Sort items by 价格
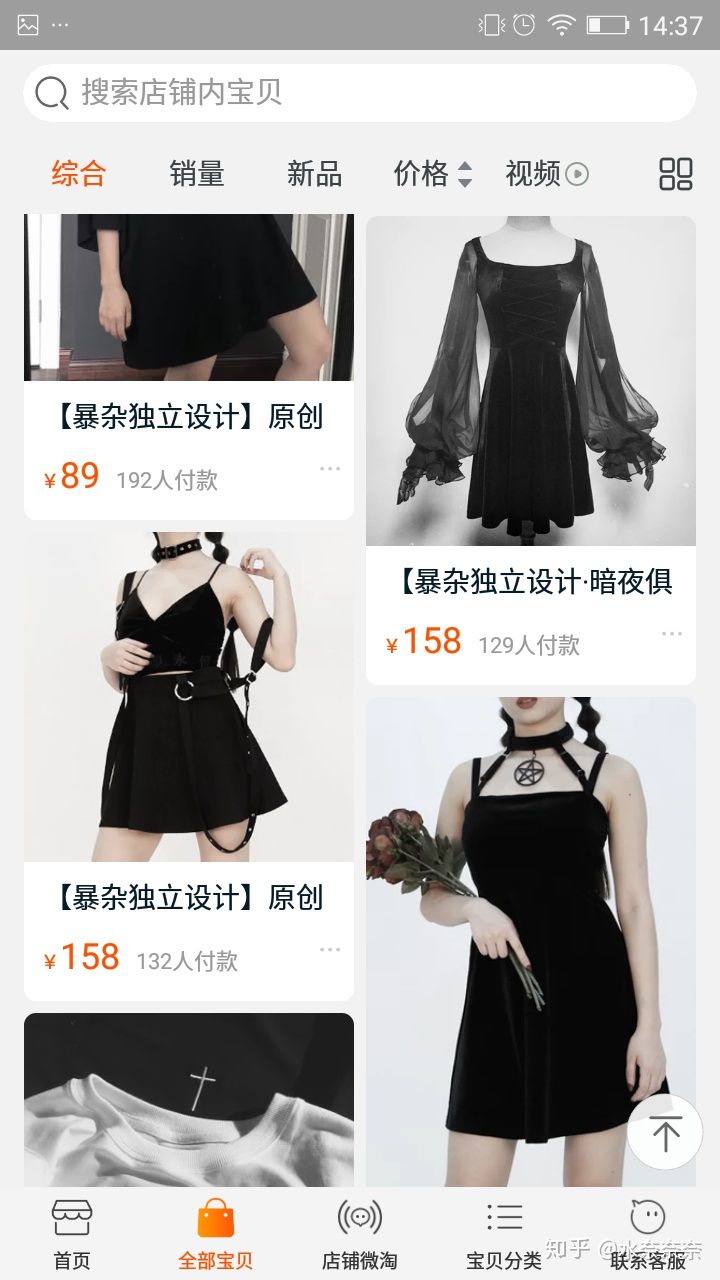This screenshot has height=1280, width=720. tap(432, 174)
